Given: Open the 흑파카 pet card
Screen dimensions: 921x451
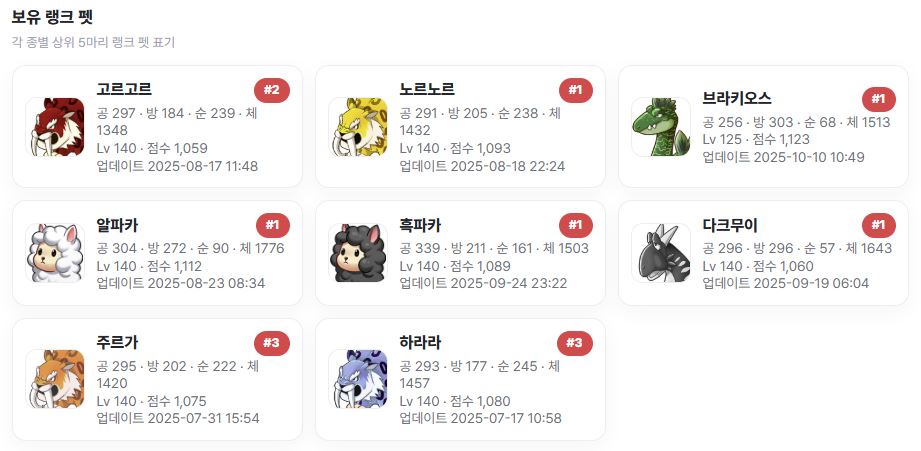Looking at the screenshot, I should (x=460, y=253).
